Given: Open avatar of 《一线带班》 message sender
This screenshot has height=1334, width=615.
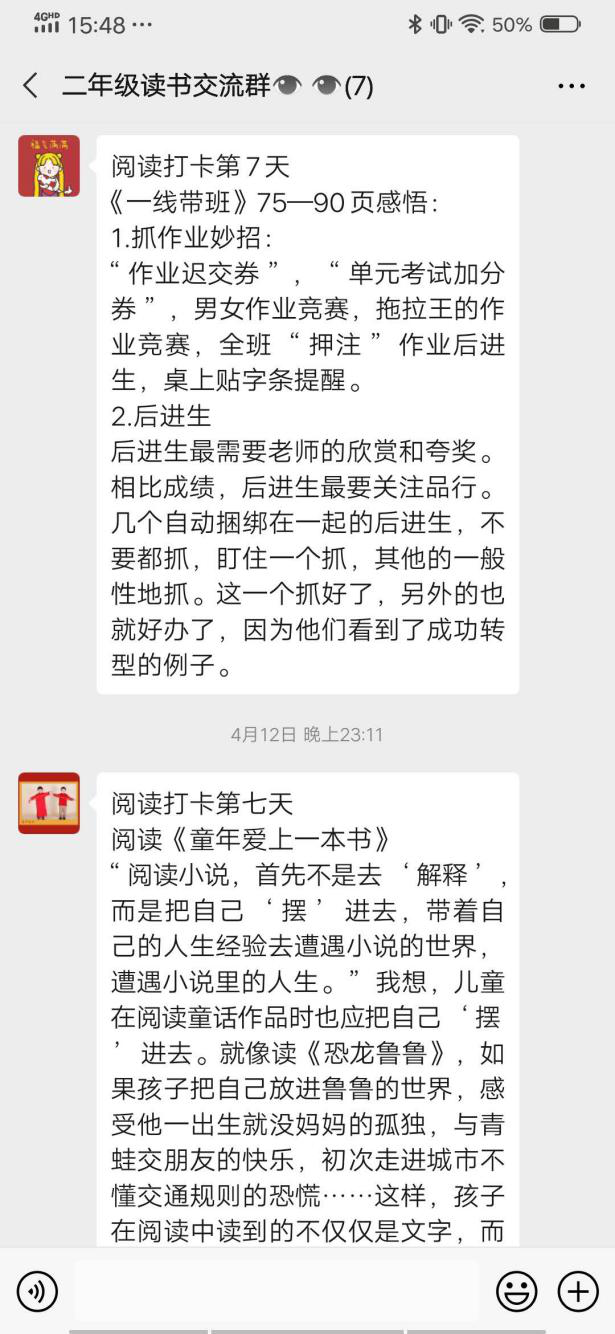Looking at the screenshot, I should pyautogui.click(x=49, y=166).
